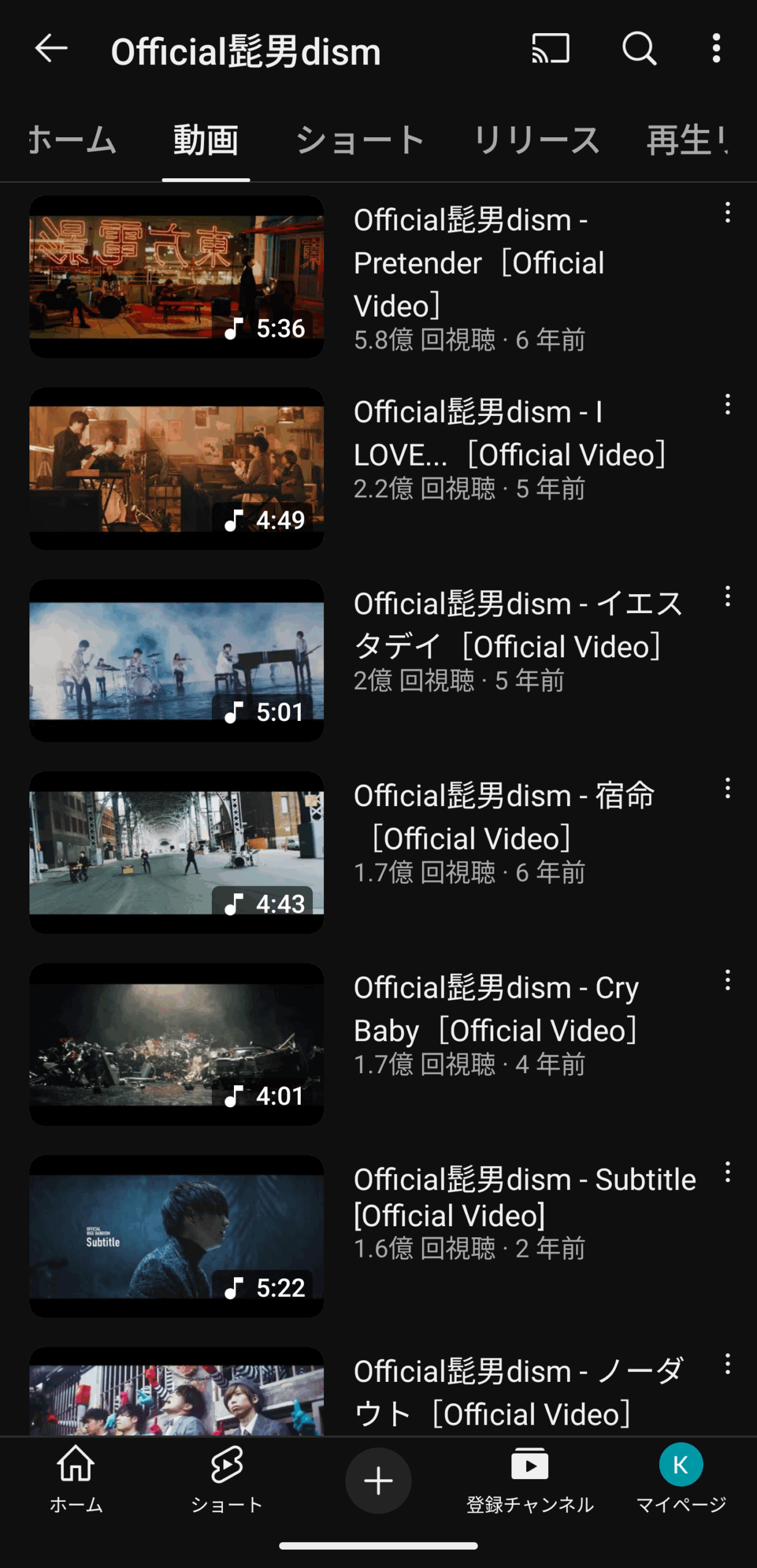Play the Subtitle official video
This screenshot has width=757, height=1568.
coord(176,1235)
